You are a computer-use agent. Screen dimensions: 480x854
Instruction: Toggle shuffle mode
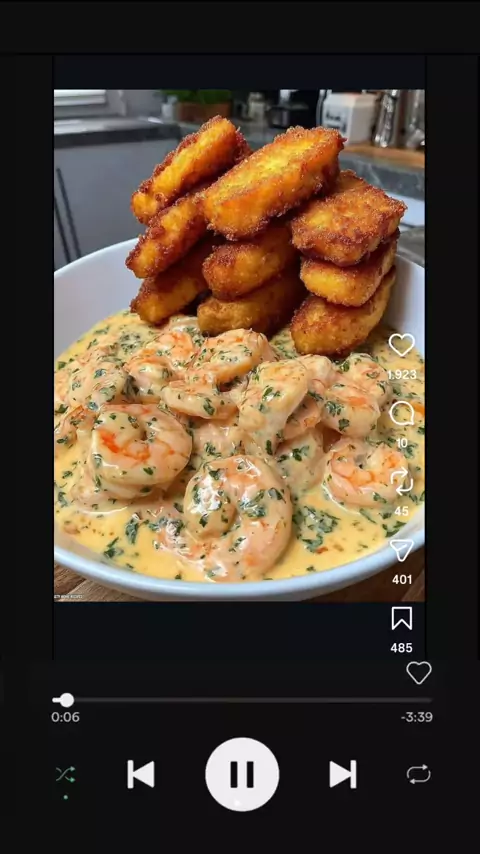point(65,774)
